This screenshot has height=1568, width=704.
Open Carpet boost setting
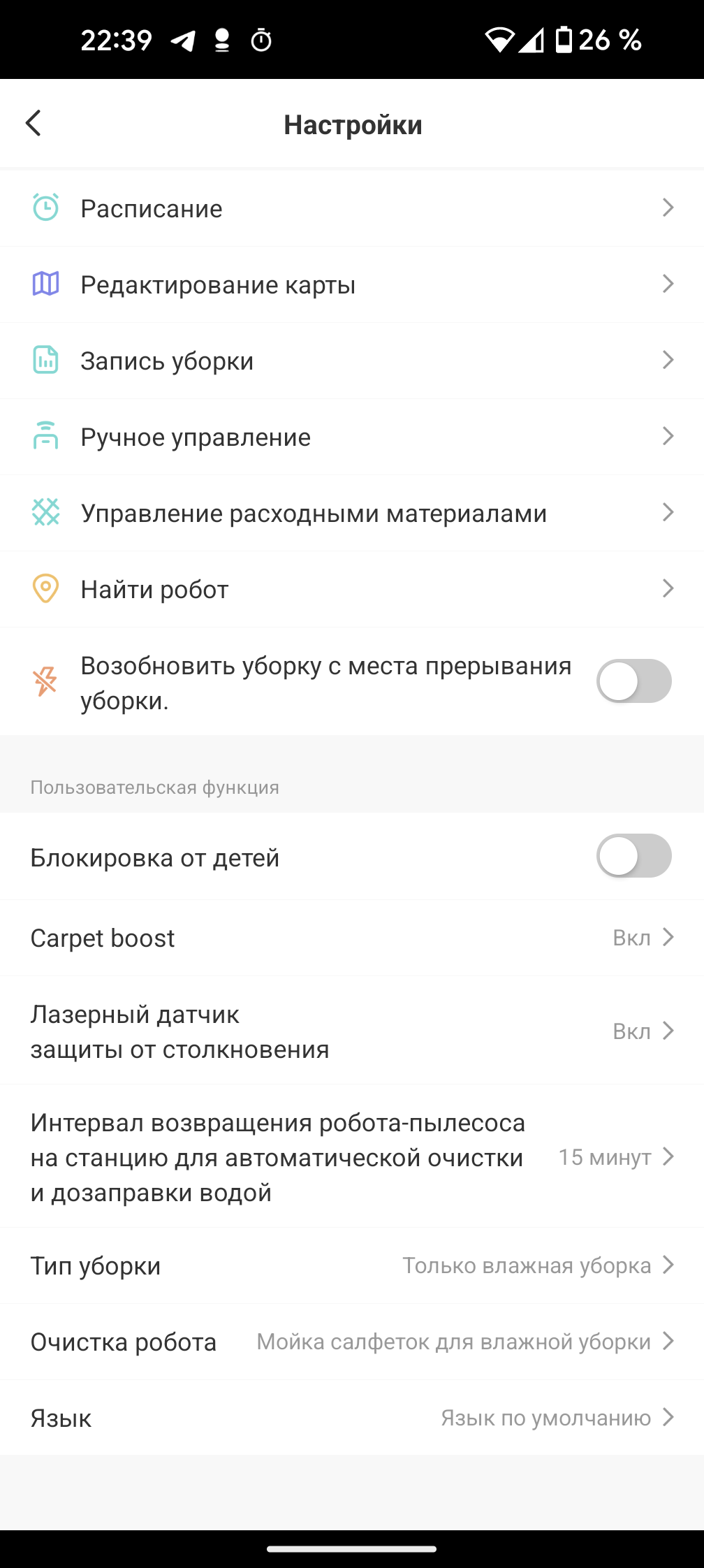[x=352, y=938]
